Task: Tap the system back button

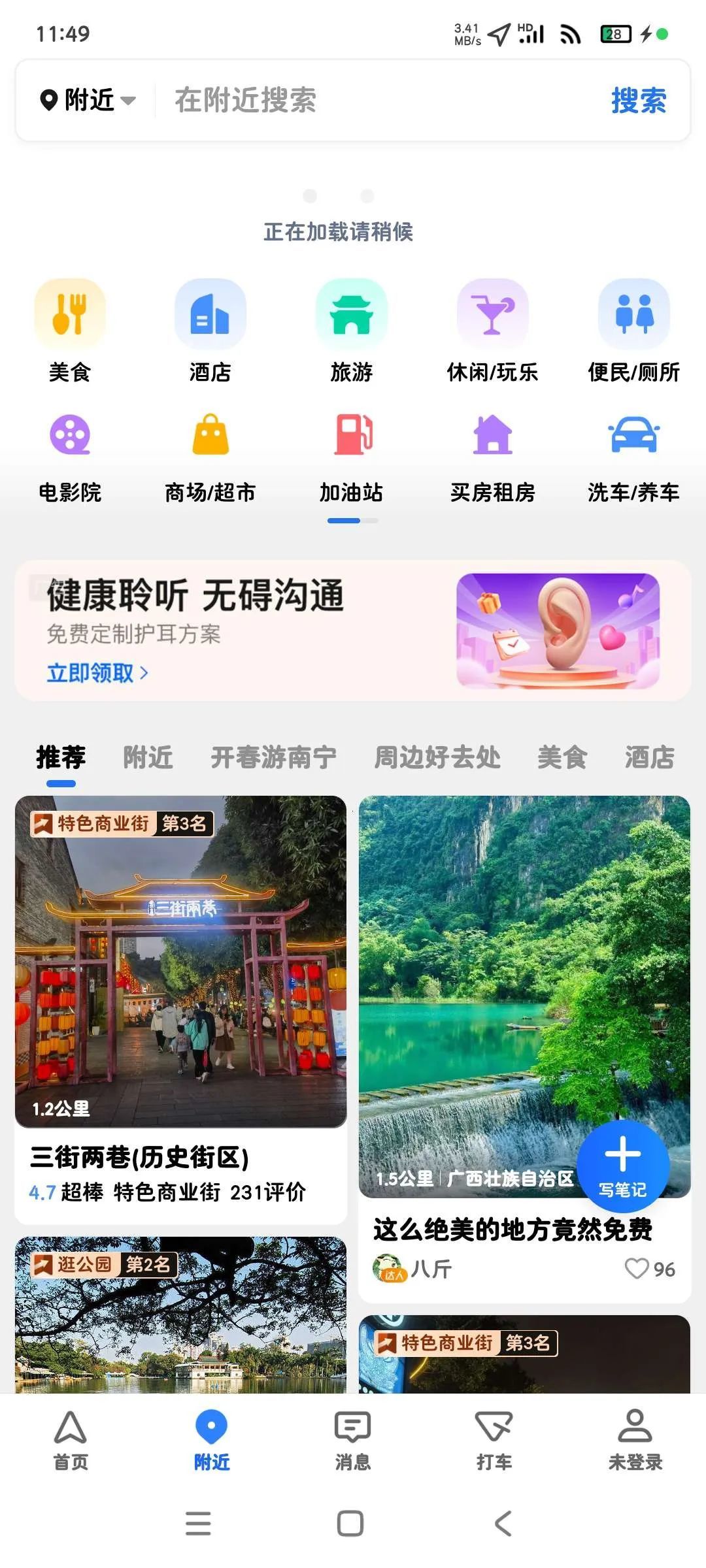Action: [502, 1524]
